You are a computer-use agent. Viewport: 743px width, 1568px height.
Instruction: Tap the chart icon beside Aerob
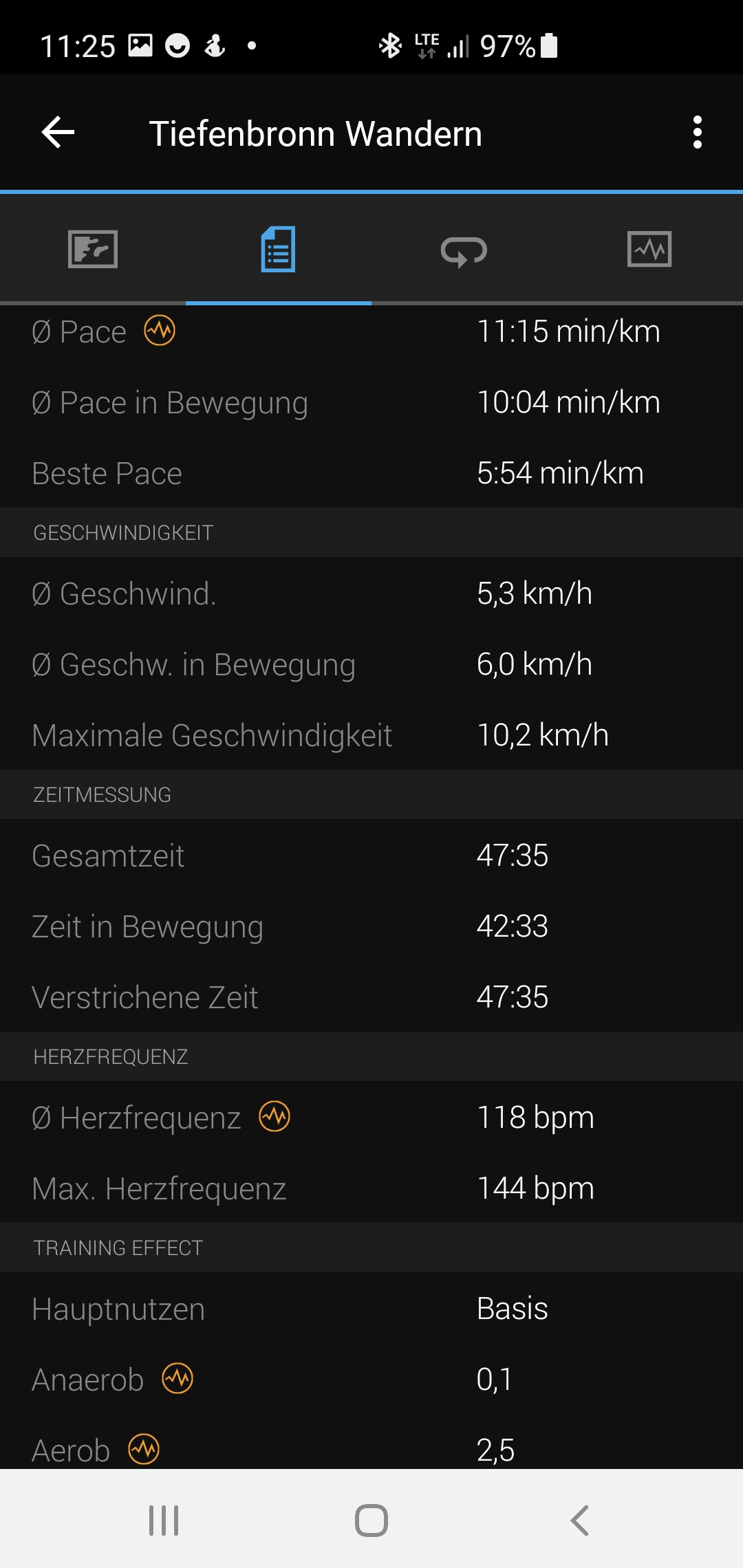(x=144, y=1449)
